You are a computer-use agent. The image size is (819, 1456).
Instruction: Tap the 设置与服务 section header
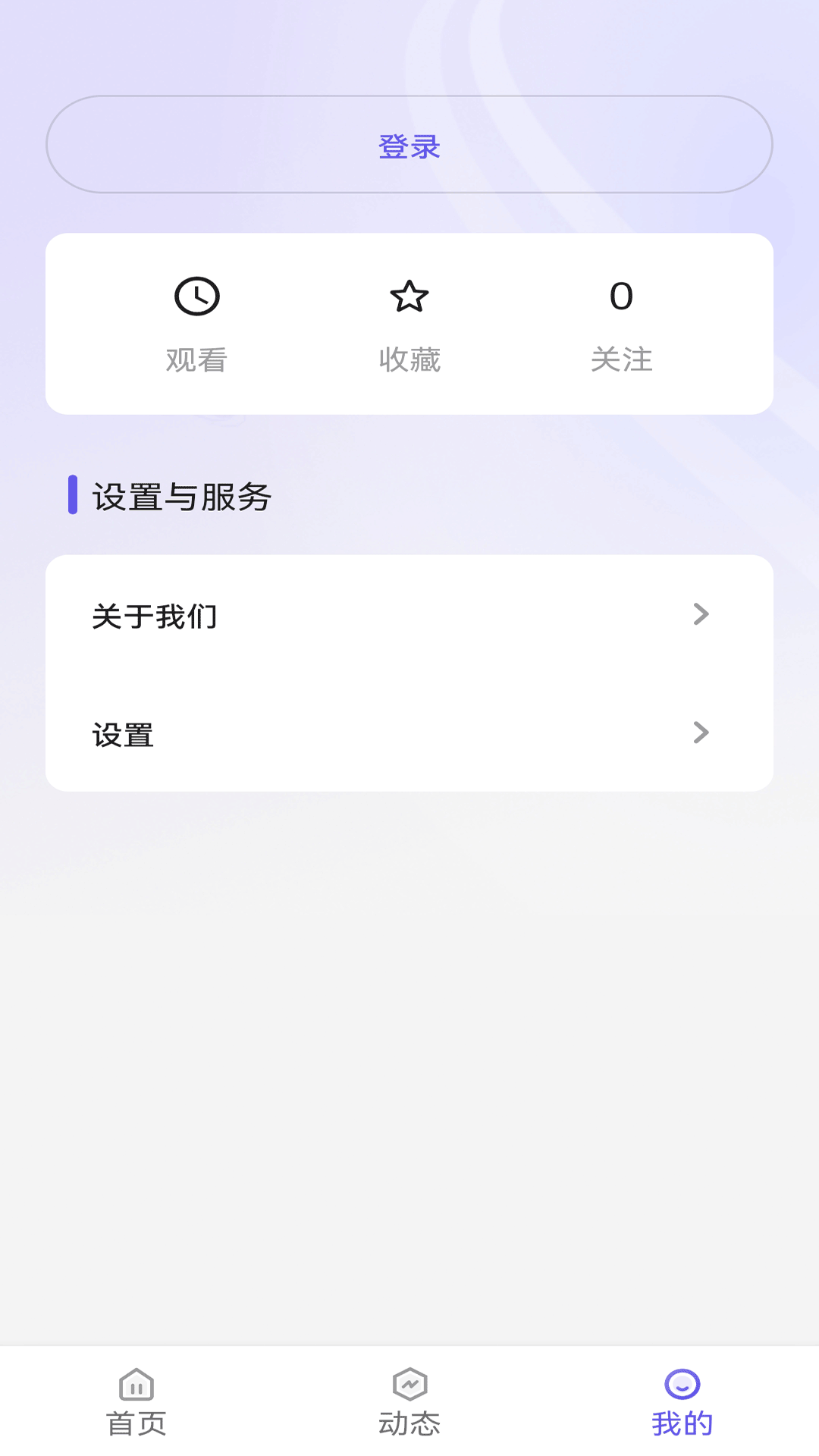pos(182,496)
